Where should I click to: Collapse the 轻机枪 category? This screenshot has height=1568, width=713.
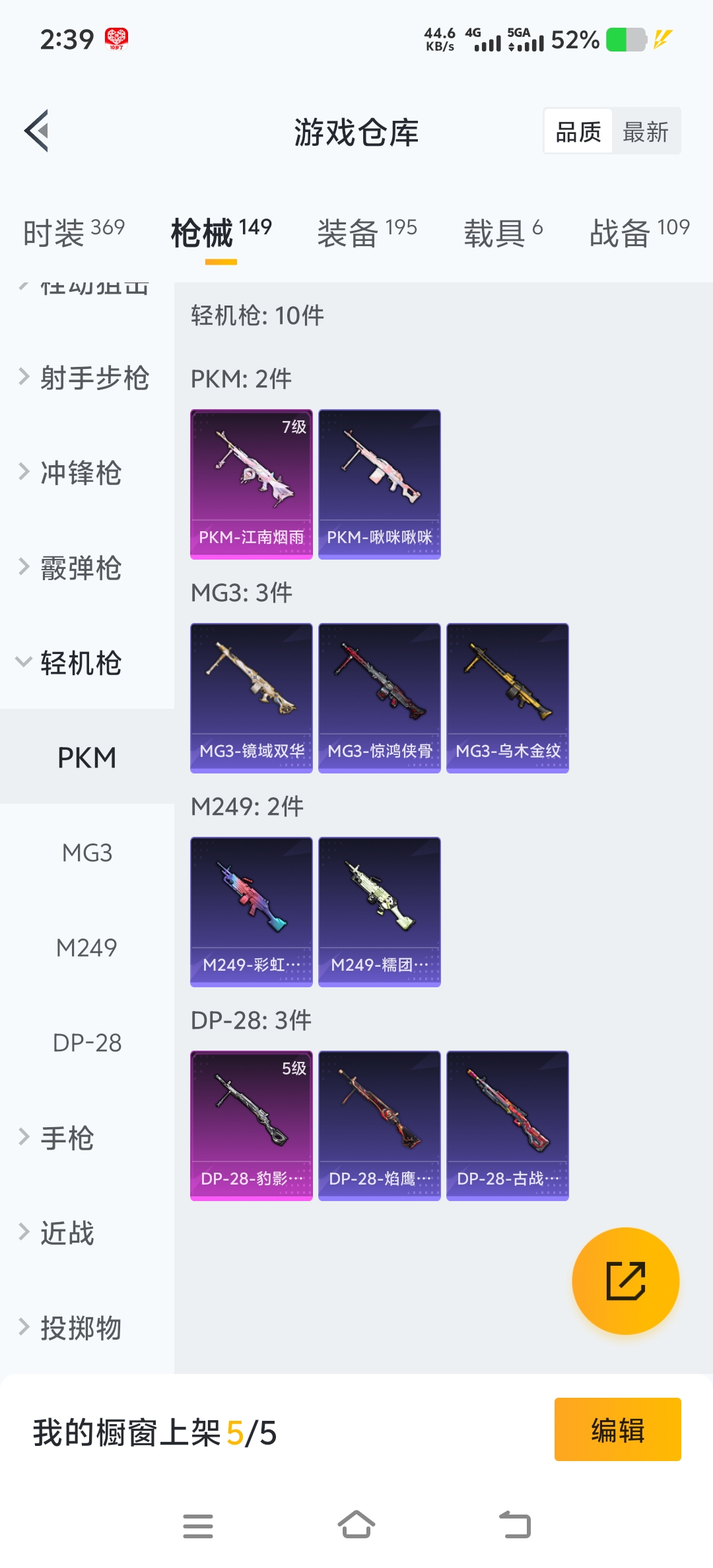(79, 663)
